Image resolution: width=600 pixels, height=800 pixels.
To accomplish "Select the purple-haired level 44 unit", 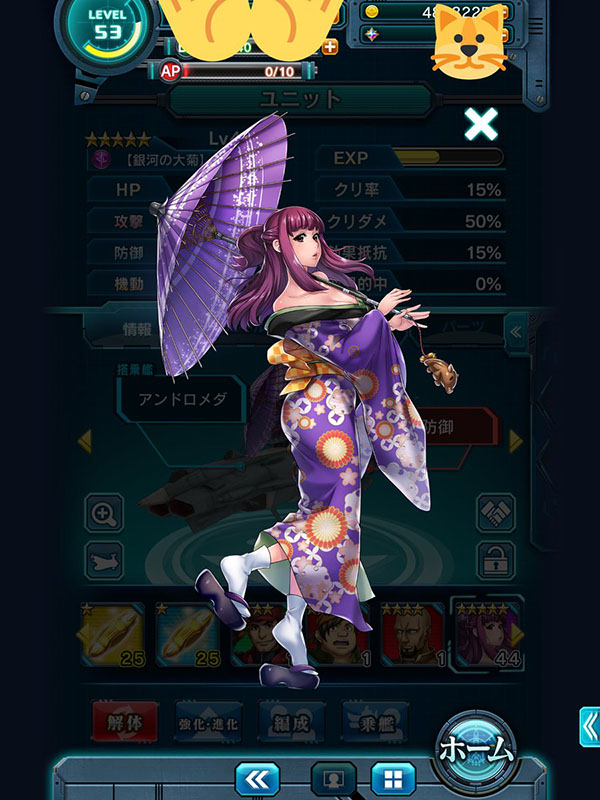I will [x=486, y=634].
